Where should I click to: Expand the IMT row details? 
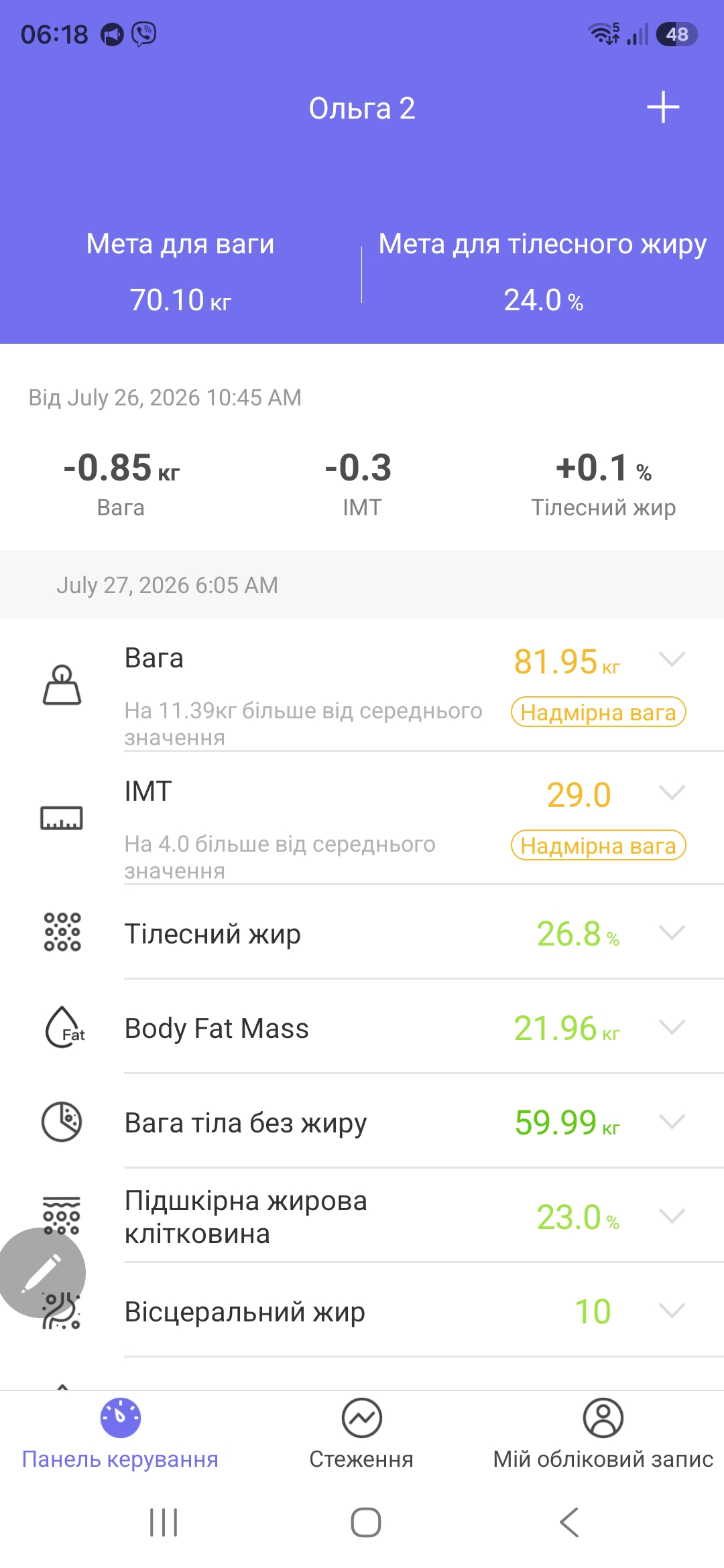(672, 793)
